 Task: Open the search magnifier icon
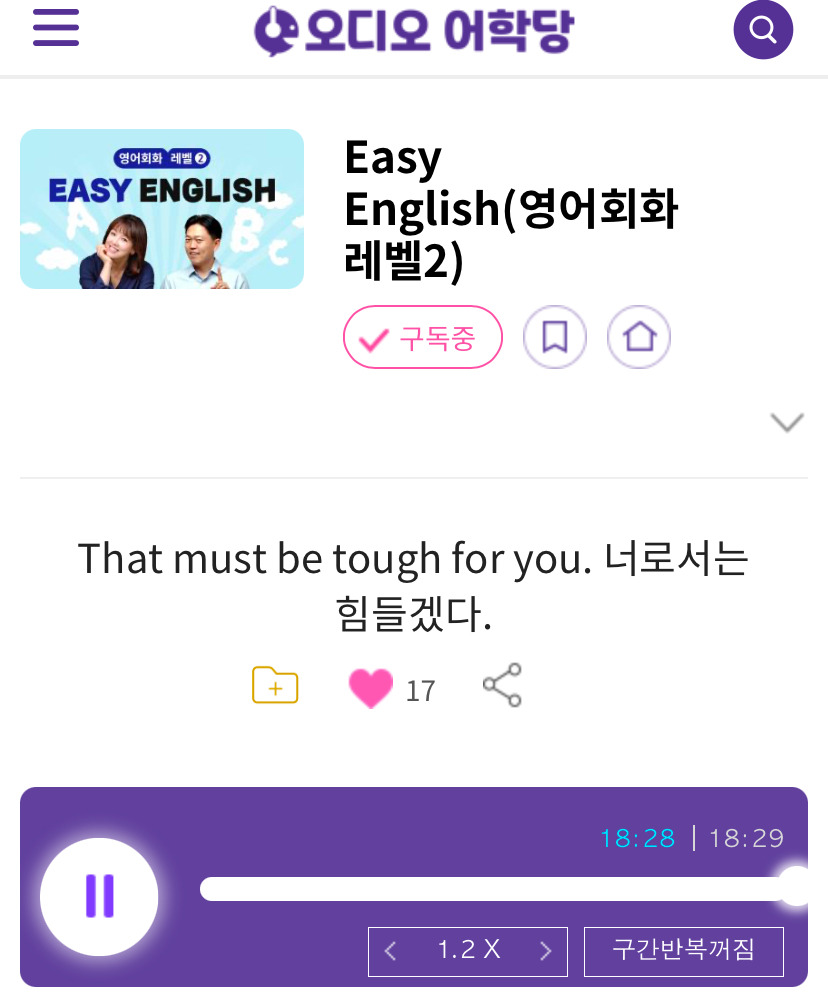click(x=763, y=29)
